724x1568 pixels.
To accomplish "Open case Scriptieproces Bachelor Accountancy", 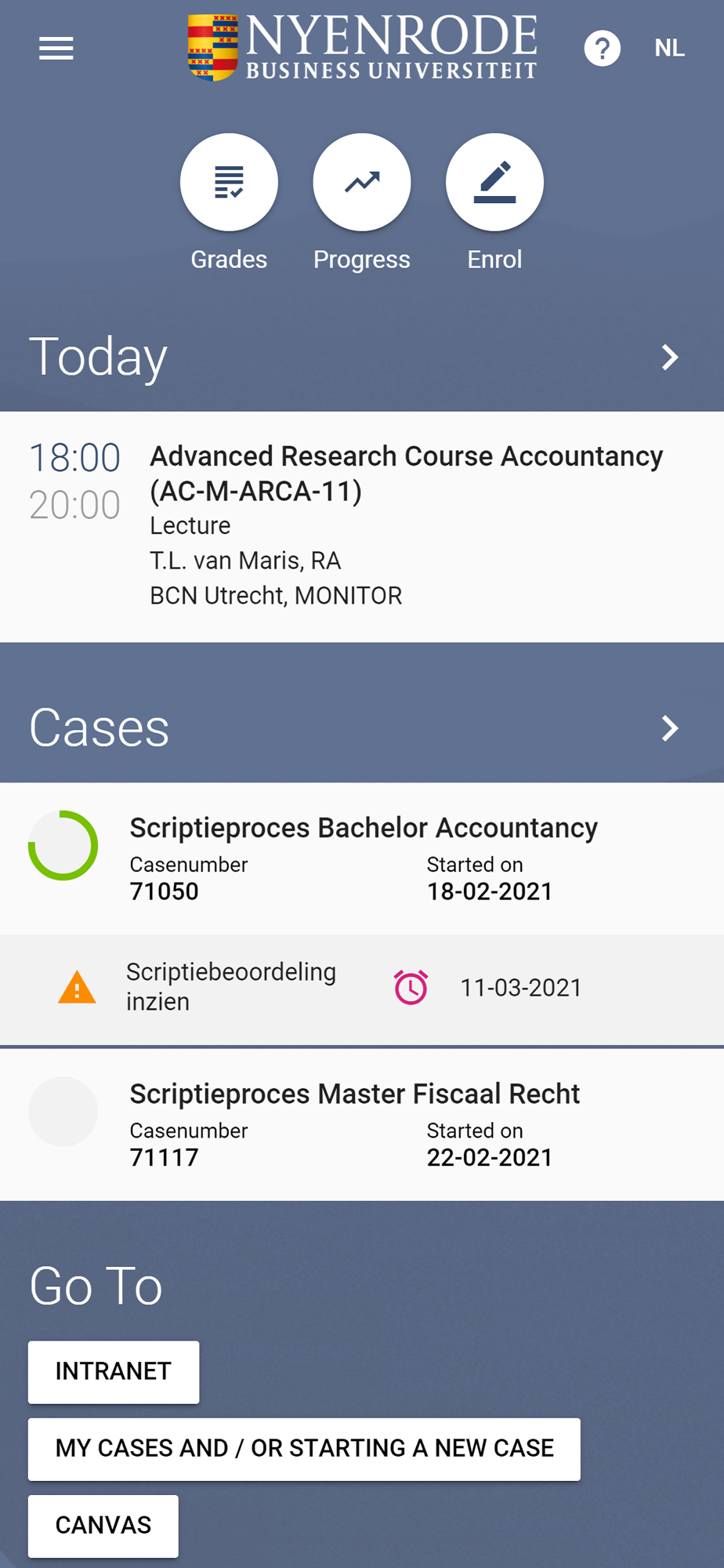I will click(x=362, y=858).
